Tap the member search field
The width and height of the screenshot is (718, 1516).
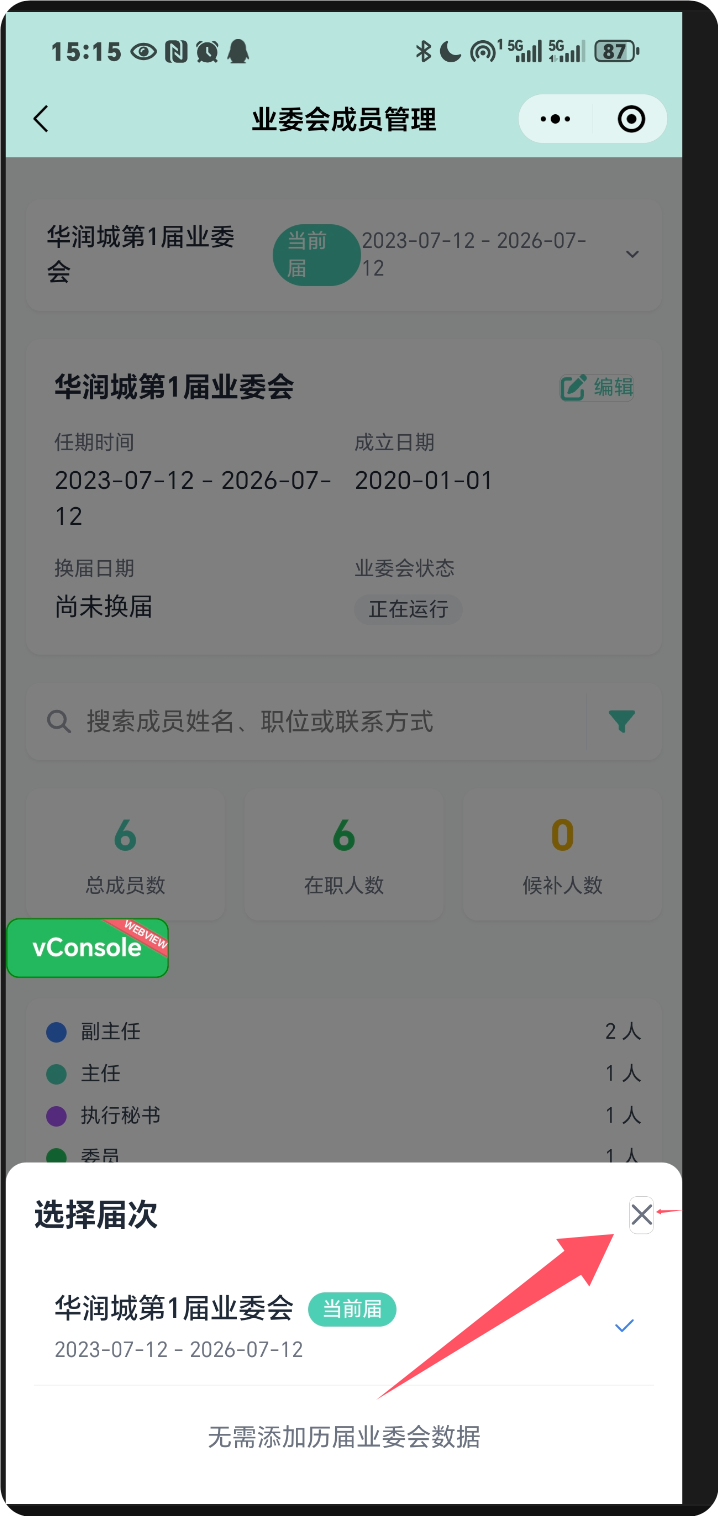pyautogui.click(x=310, y=721)
